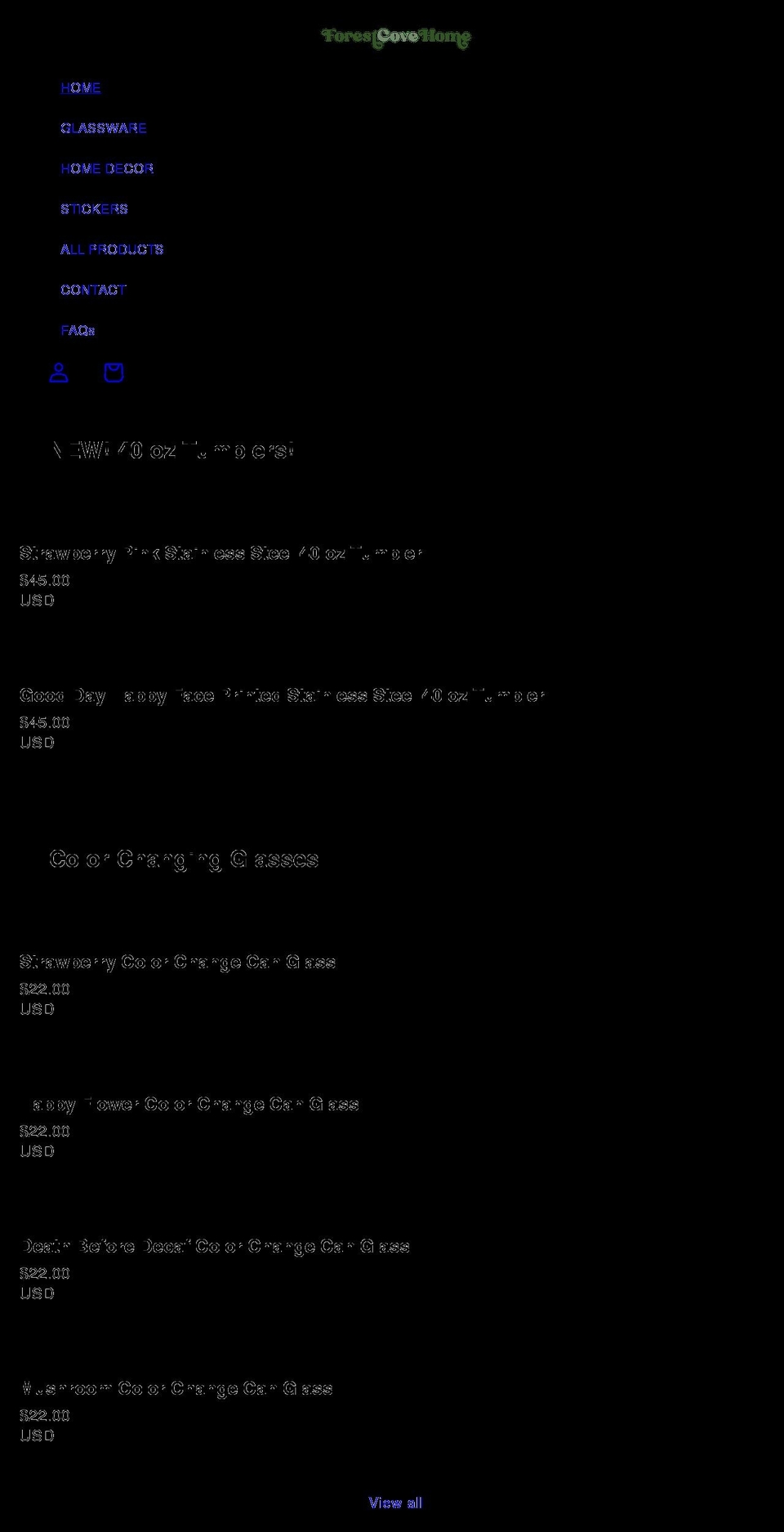Image resolution: width=784 pixels, height=1532 pixels.
Task: Open Strawberry Color Change Can Glass
Action: pyautogui.click(x=177, y=962)
